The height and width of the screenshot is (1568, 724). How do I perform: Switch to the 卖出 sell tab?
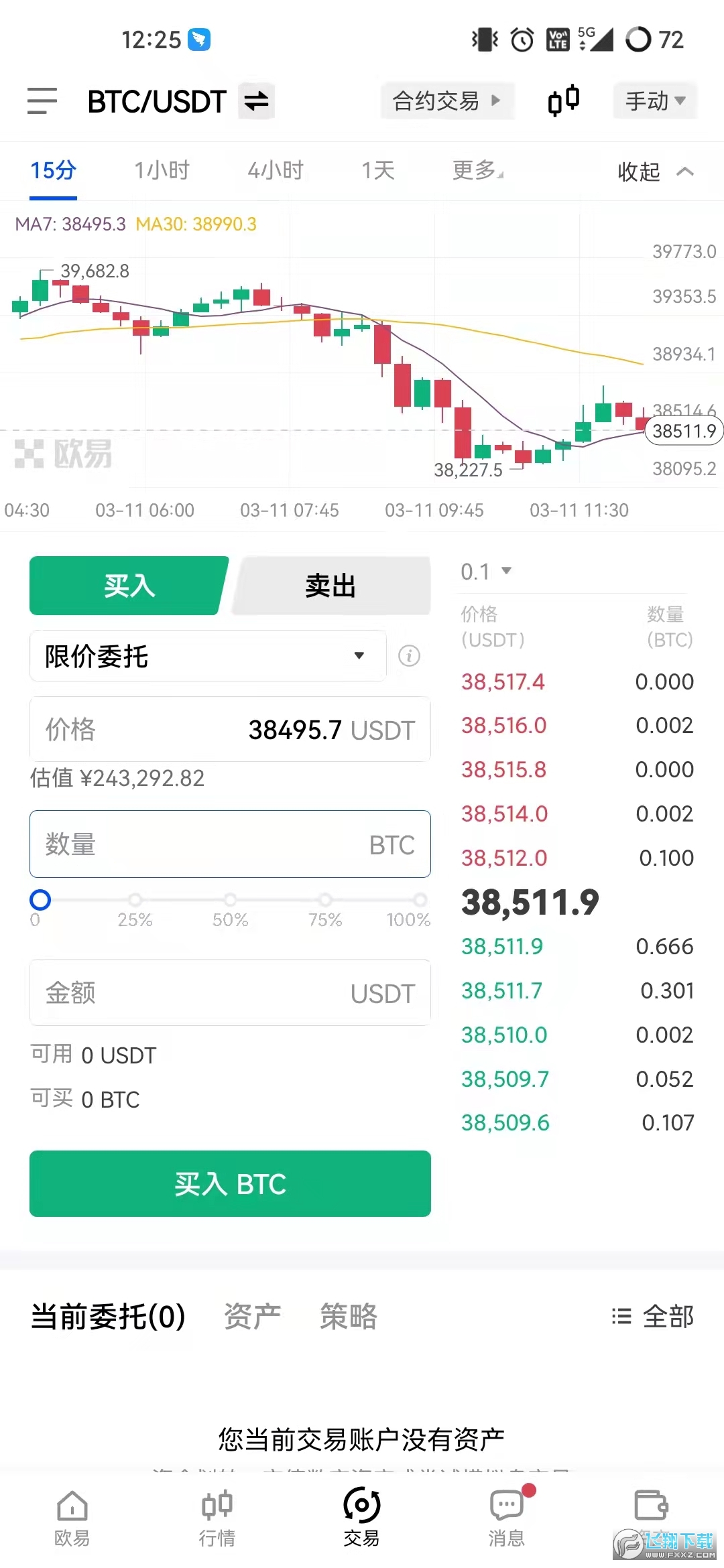point(330,586)
